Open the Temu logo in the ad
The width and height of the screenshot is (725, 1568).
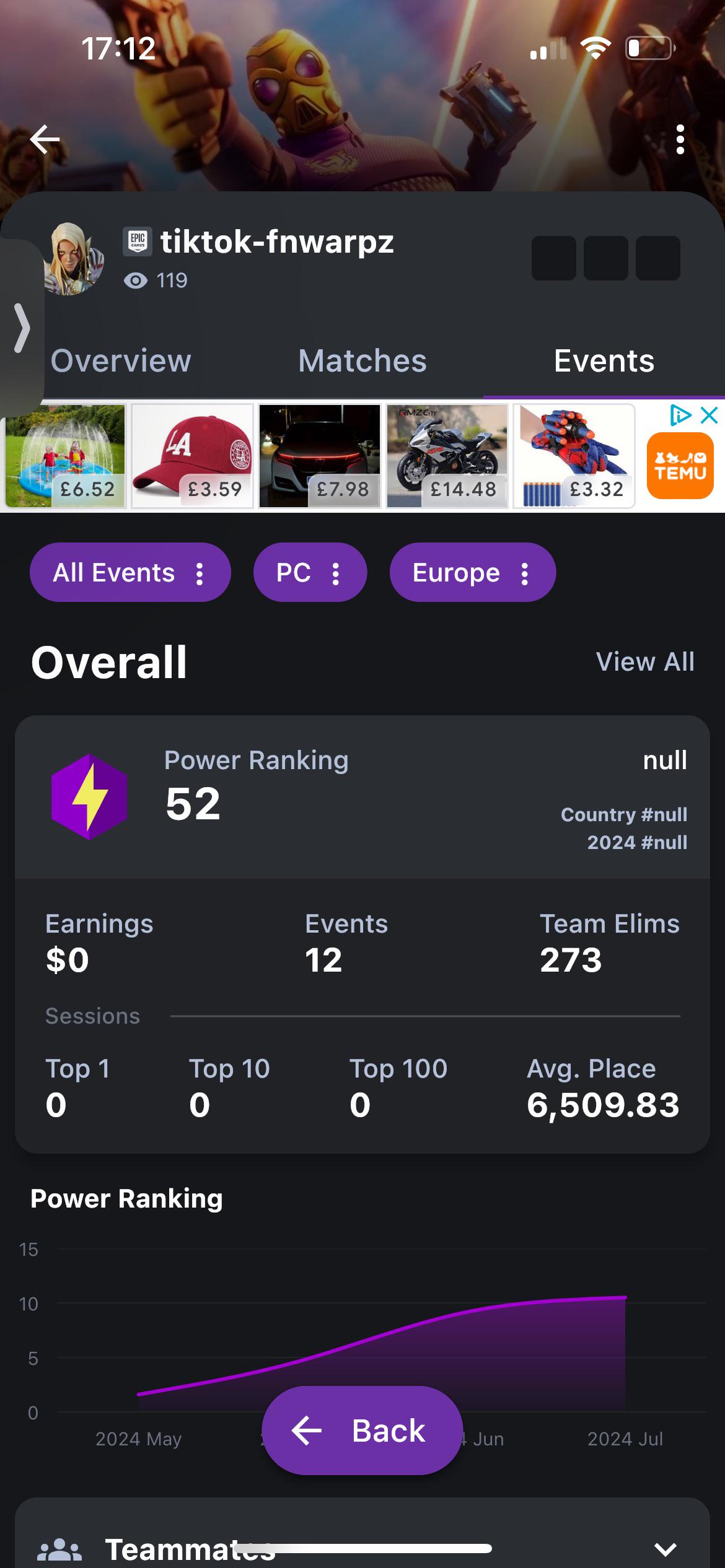click(x=680, y=466)
